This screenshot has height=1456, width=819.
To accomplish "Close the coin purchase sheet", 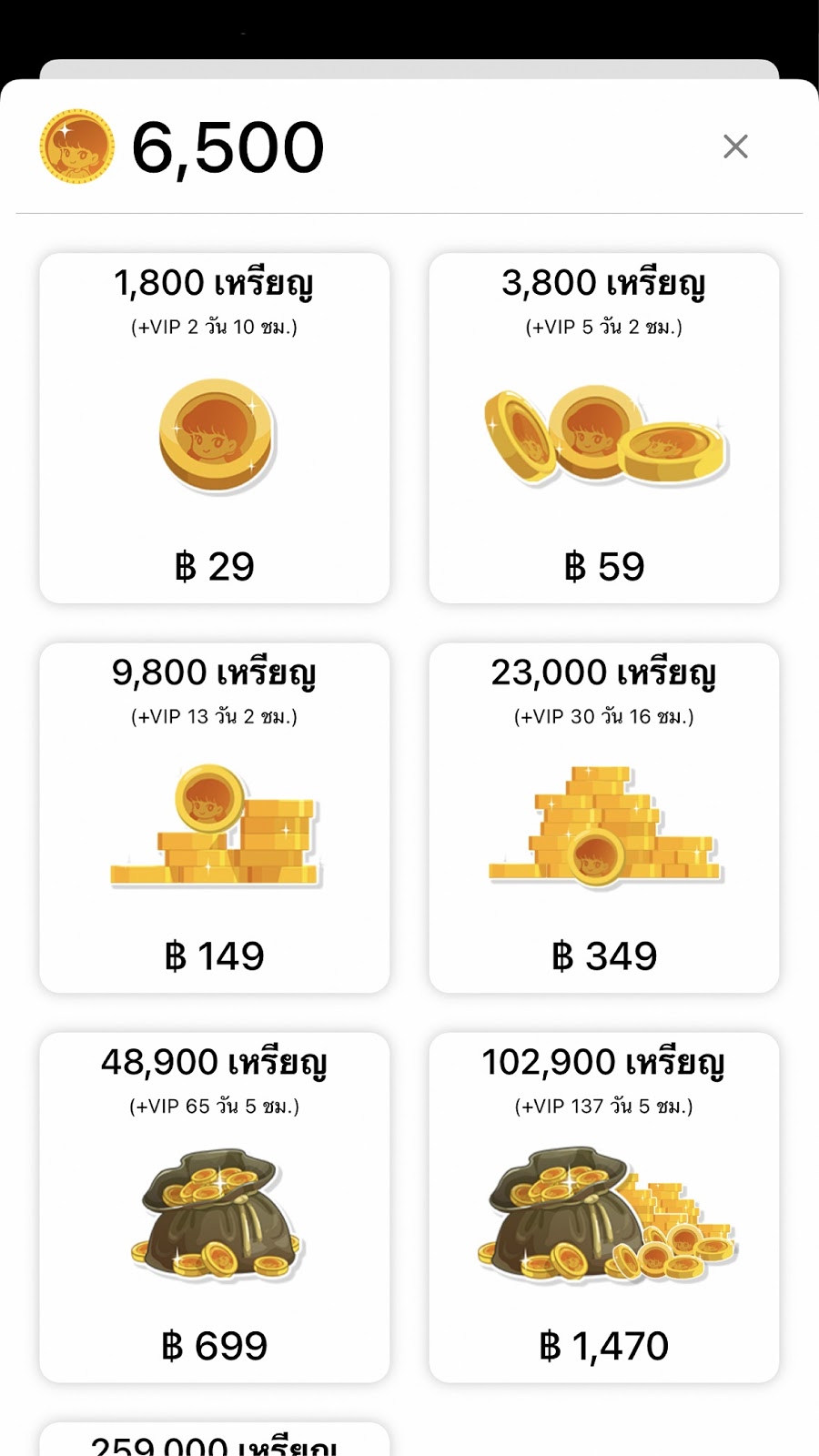I will point(735,147).
